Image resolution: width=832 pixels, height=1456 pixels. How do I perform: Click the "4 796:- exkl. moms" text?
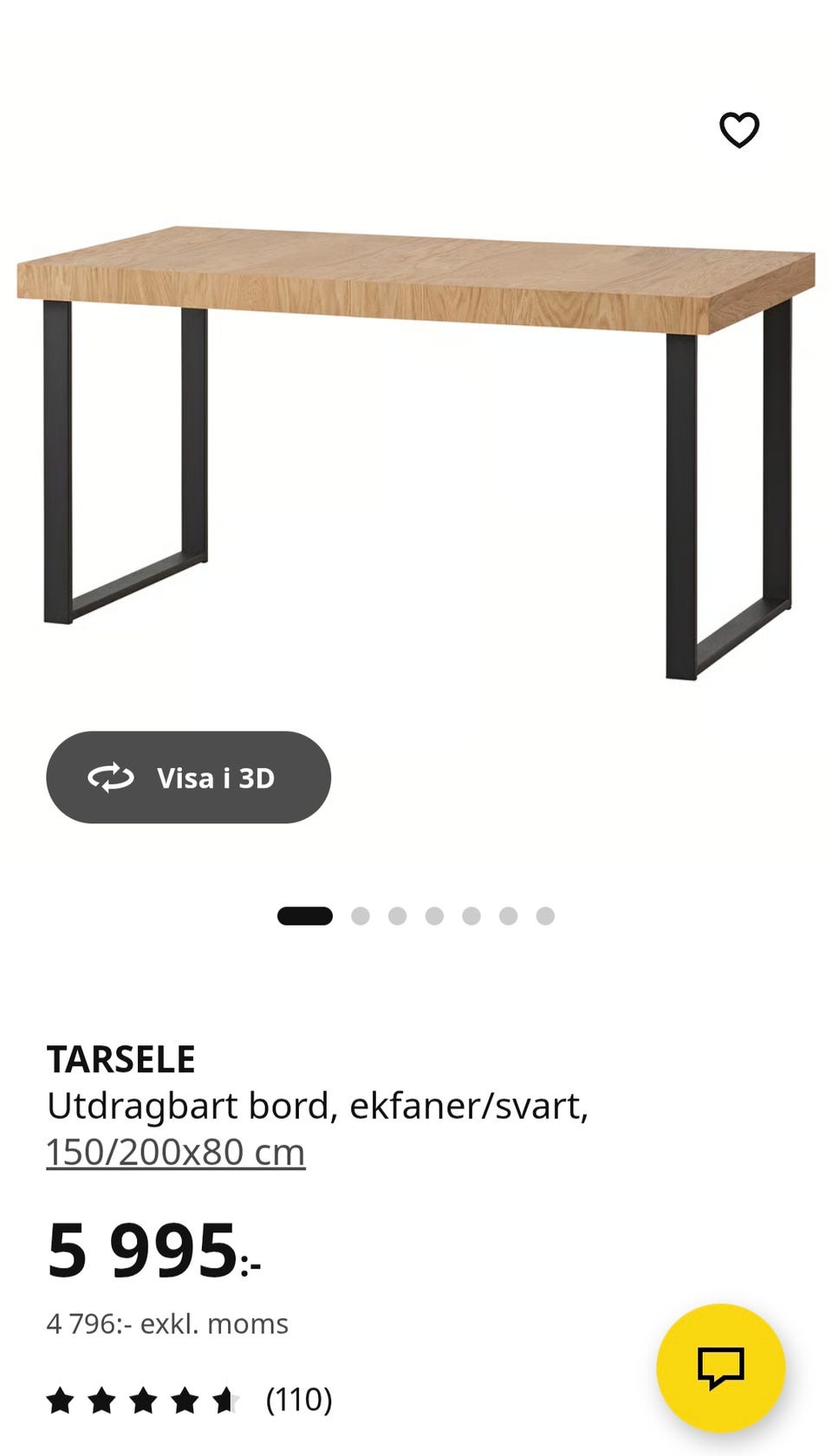point(166,1323)
